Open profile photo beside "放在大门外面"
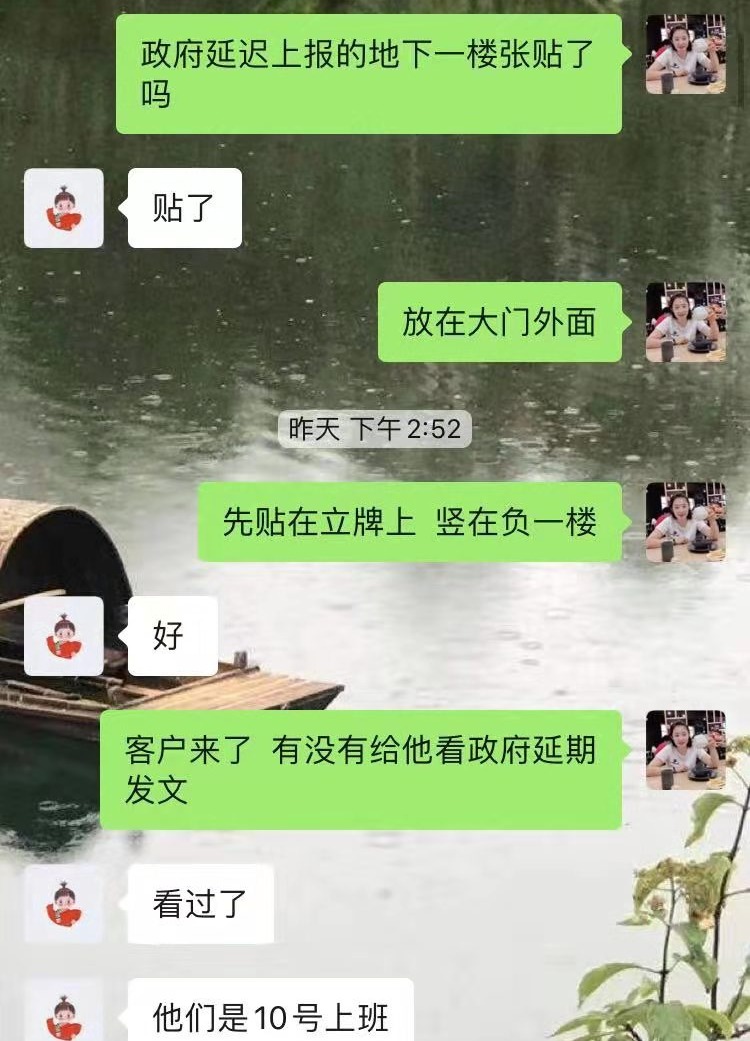This screenshot has height=1041, width=750. point(686,322)
